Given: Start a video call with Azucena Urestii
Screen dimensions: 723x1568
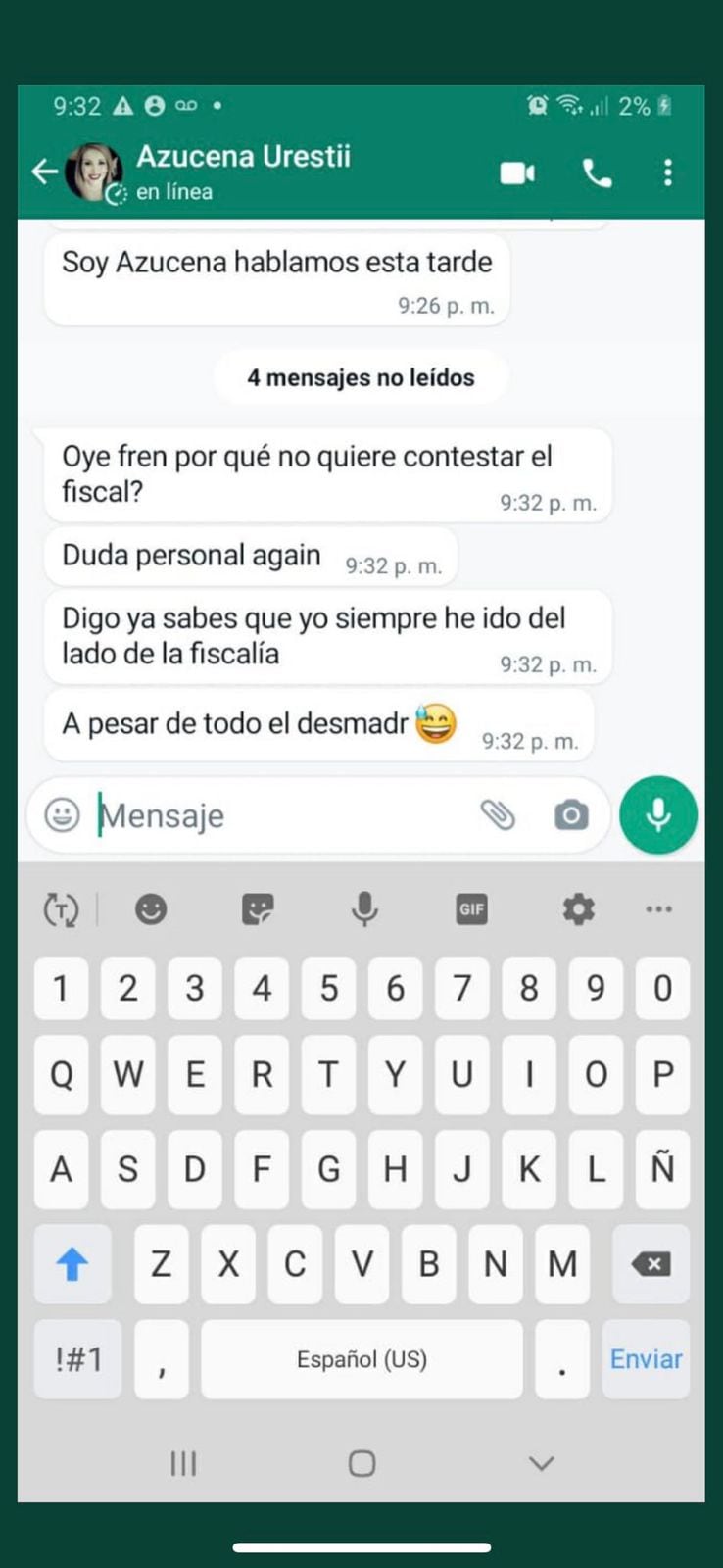Looking at the screenshot, I should tap(518, 172).
